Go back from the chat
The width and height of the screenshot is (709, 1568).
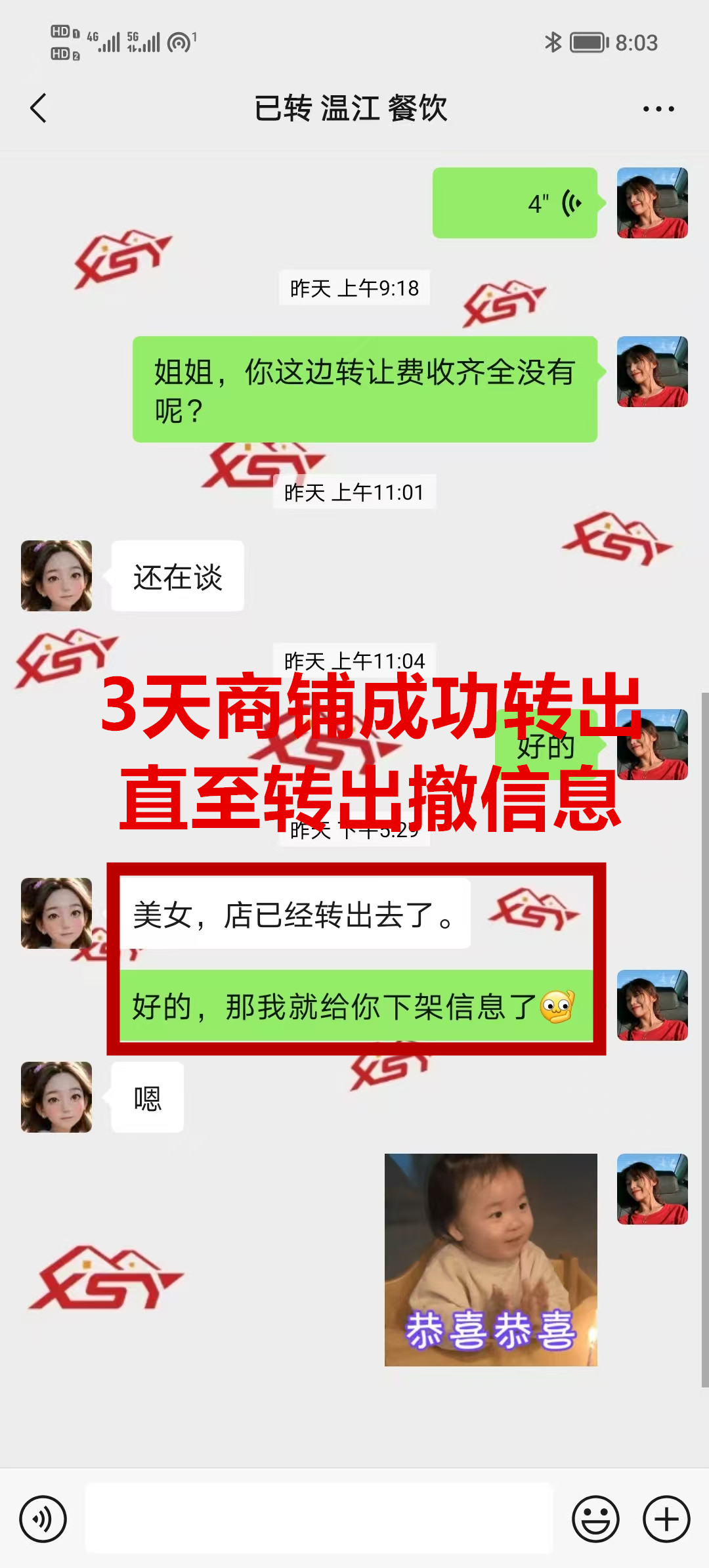pyautogui.click(x=39, y=108)
